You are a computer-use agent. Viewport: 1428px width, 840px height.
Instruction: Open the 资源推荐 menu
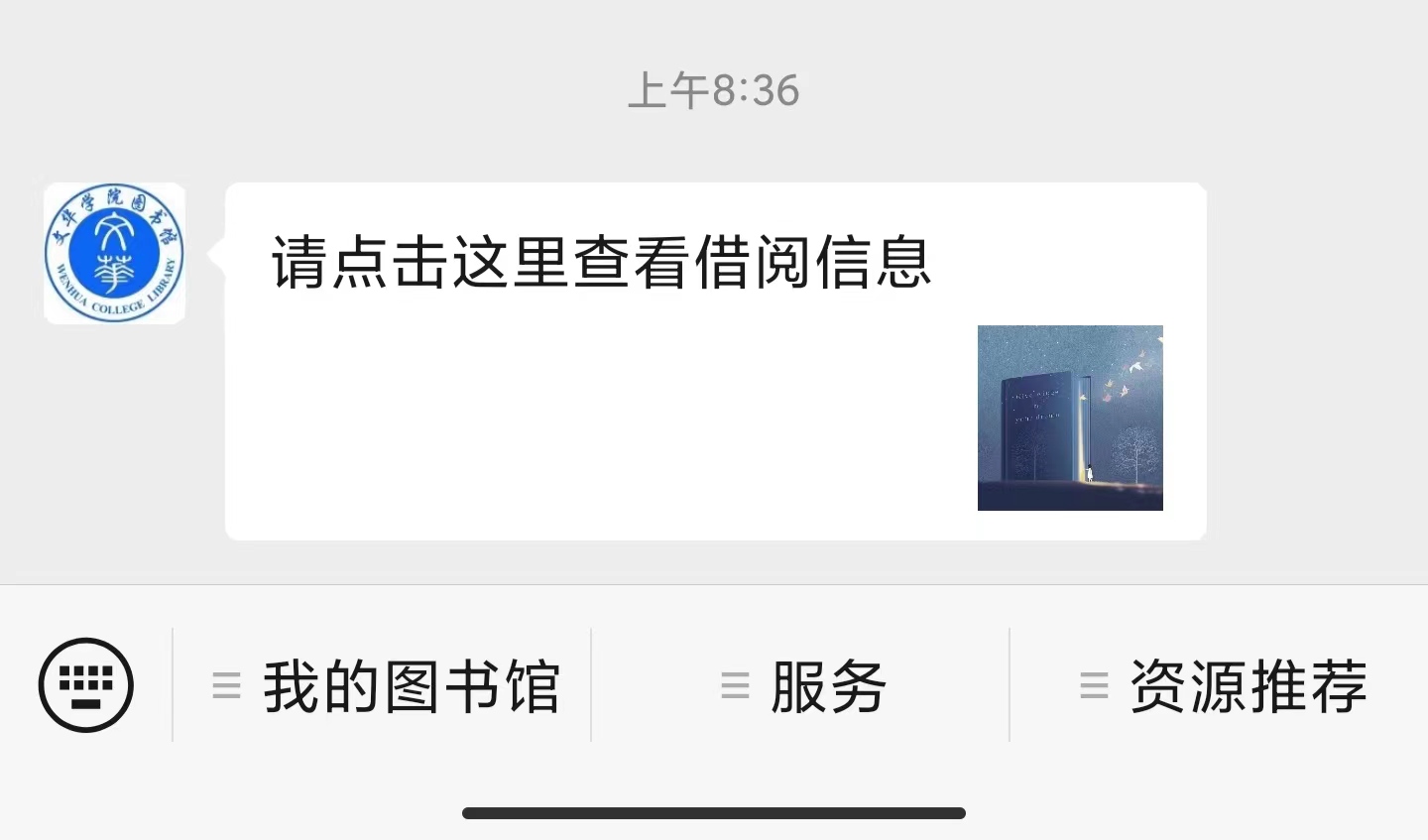(x=1222, y=685)
